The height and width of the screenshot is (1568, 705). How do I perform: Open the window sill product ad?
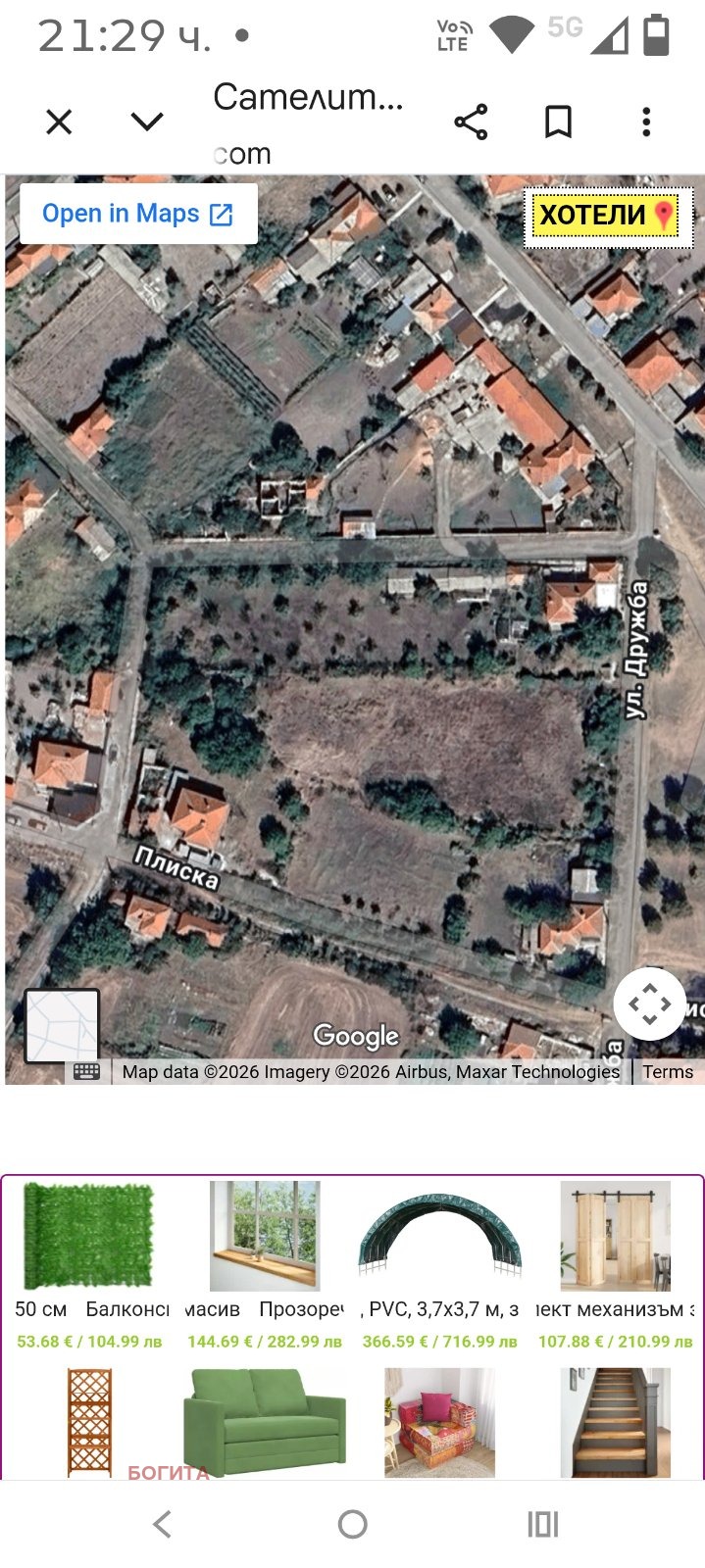265,1237
